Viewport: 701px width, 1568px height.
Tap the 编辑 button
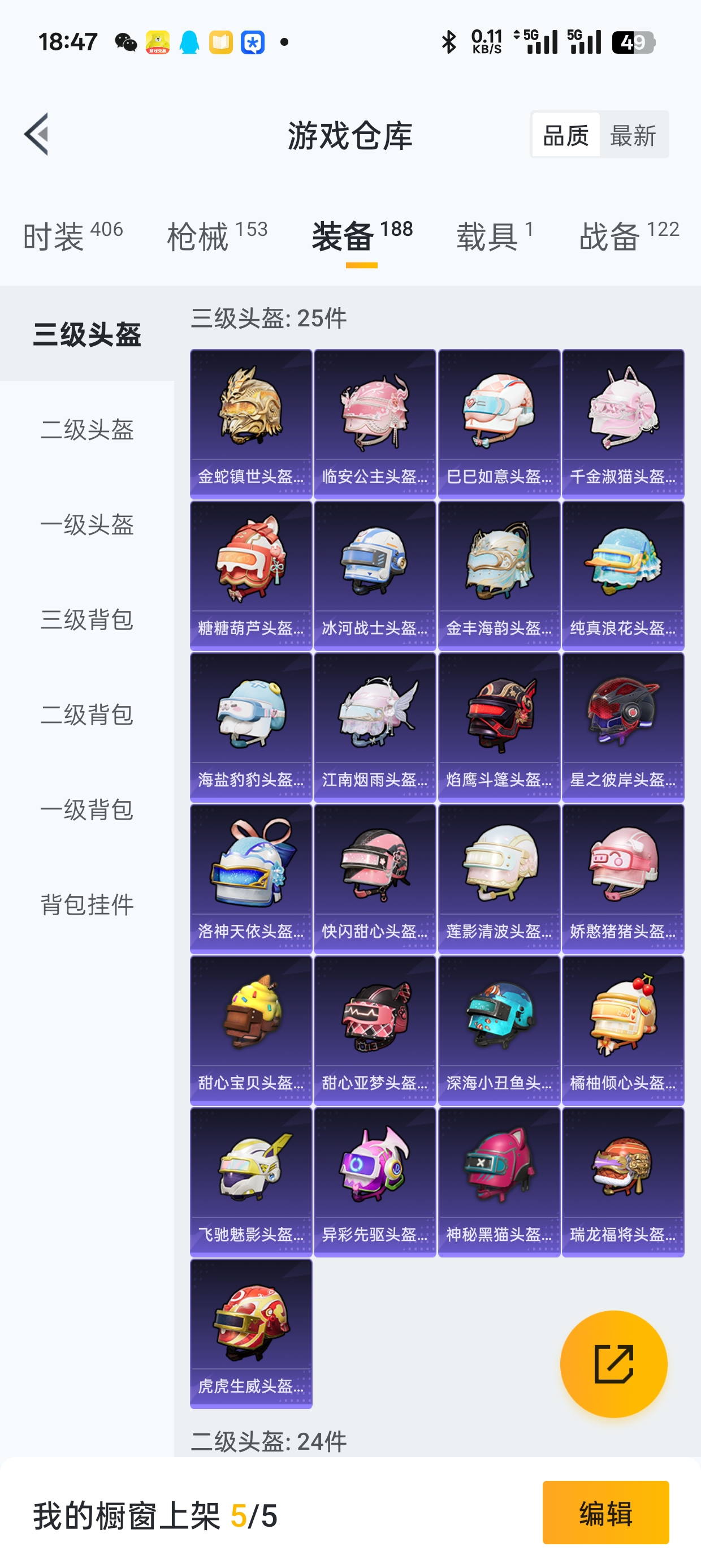coord(605,1512)
